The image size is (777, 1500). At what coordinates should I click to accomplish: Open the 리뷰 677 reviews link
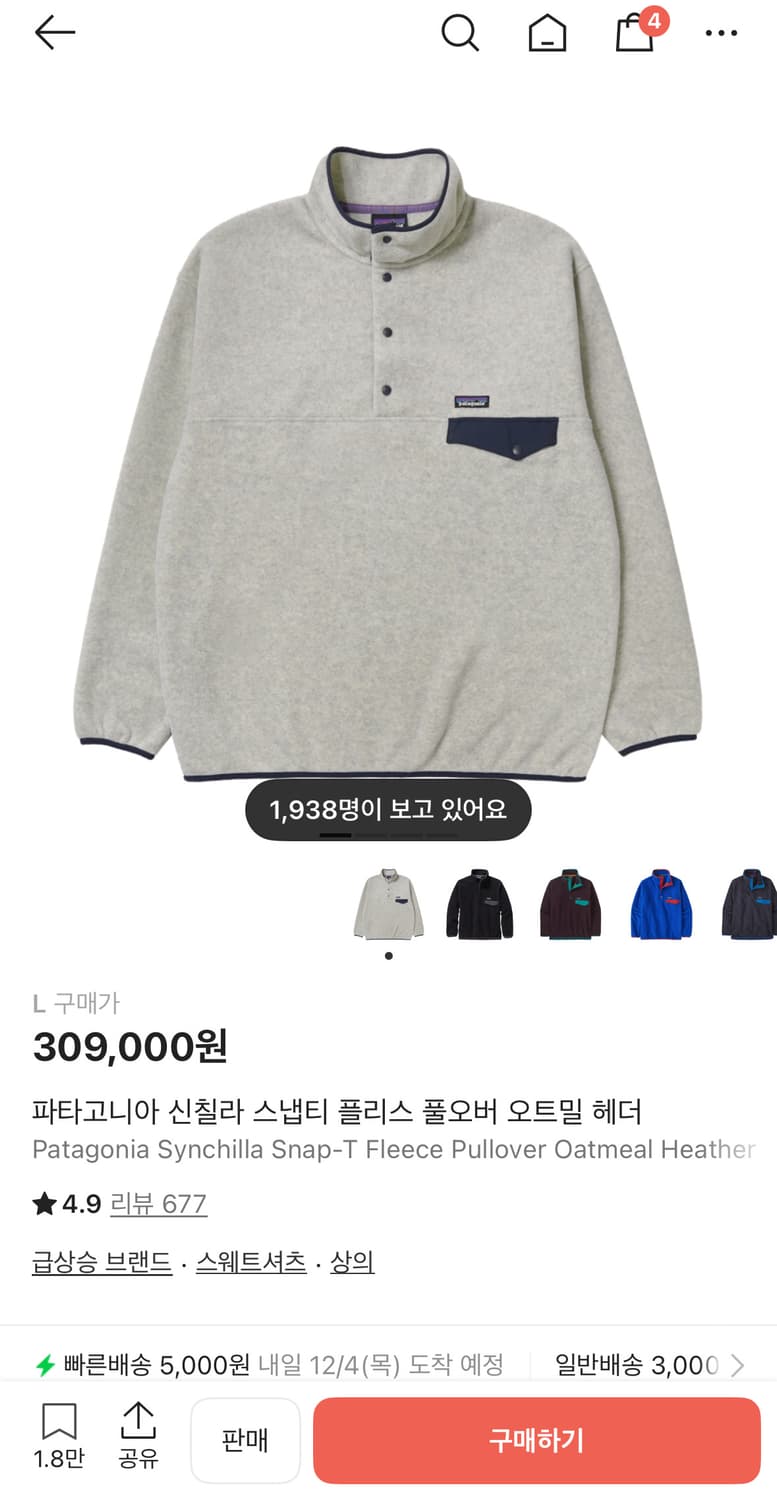click(x=158, y=1203)
